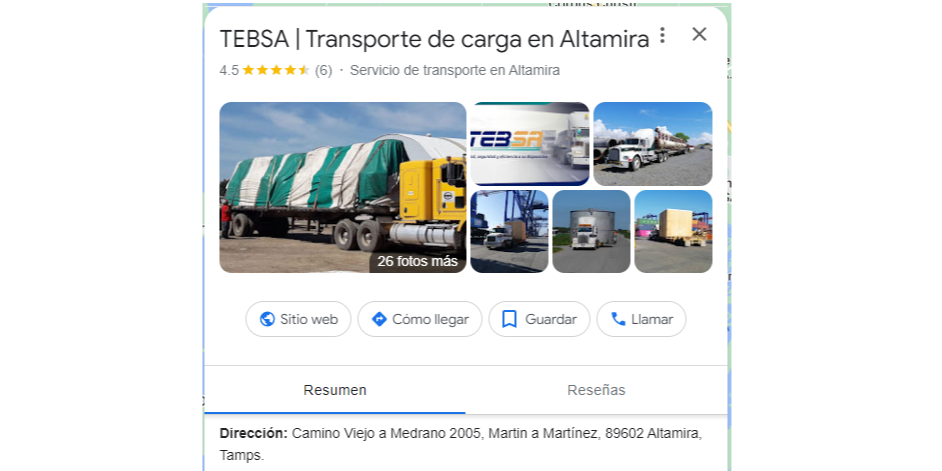
Task: Switch to the Reseñas tab
Action: tap(596, 390)
